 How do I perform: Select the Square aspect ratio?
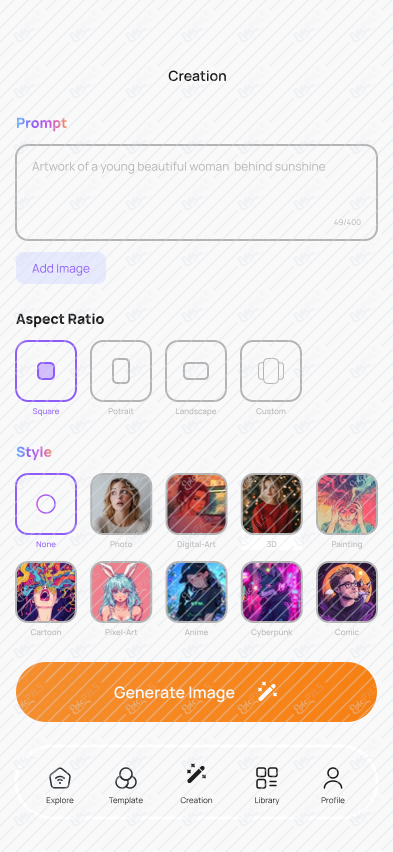46,371
